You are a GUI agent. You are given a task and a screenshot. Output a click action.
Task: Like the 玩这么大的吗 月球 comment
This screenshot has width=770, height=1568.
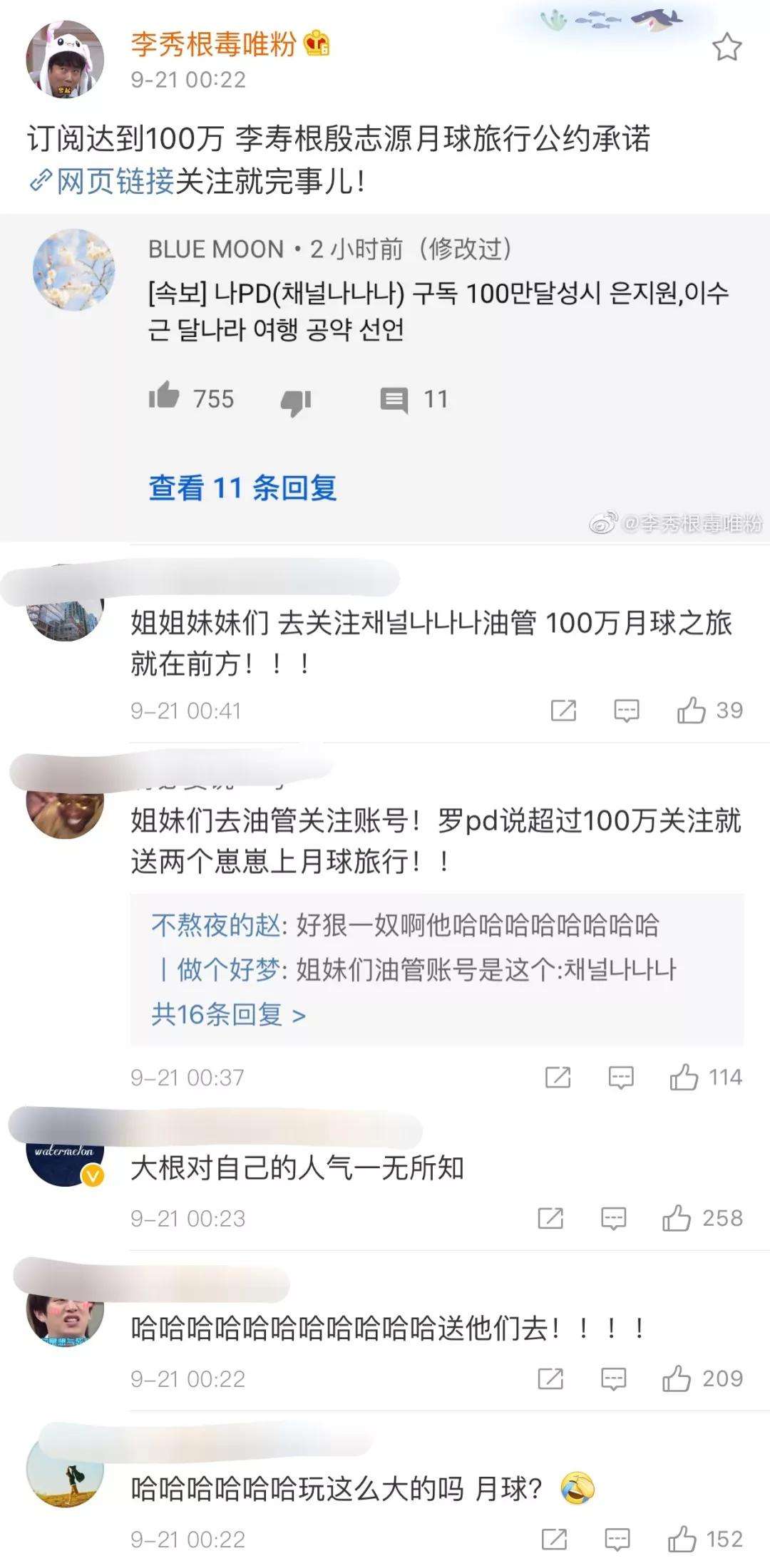(682, 1539)
